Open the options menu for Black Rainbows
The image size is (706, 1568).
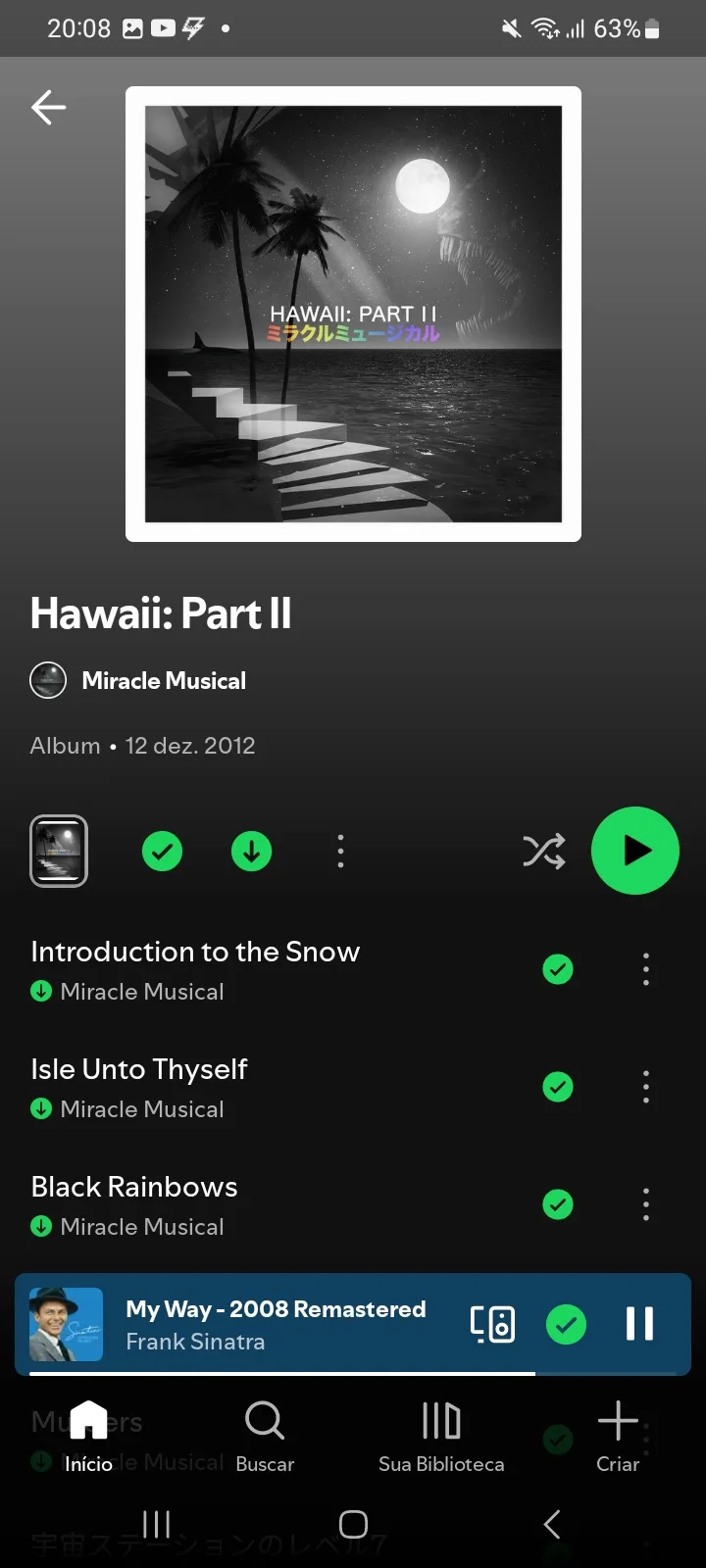[x=645, y=1204]
